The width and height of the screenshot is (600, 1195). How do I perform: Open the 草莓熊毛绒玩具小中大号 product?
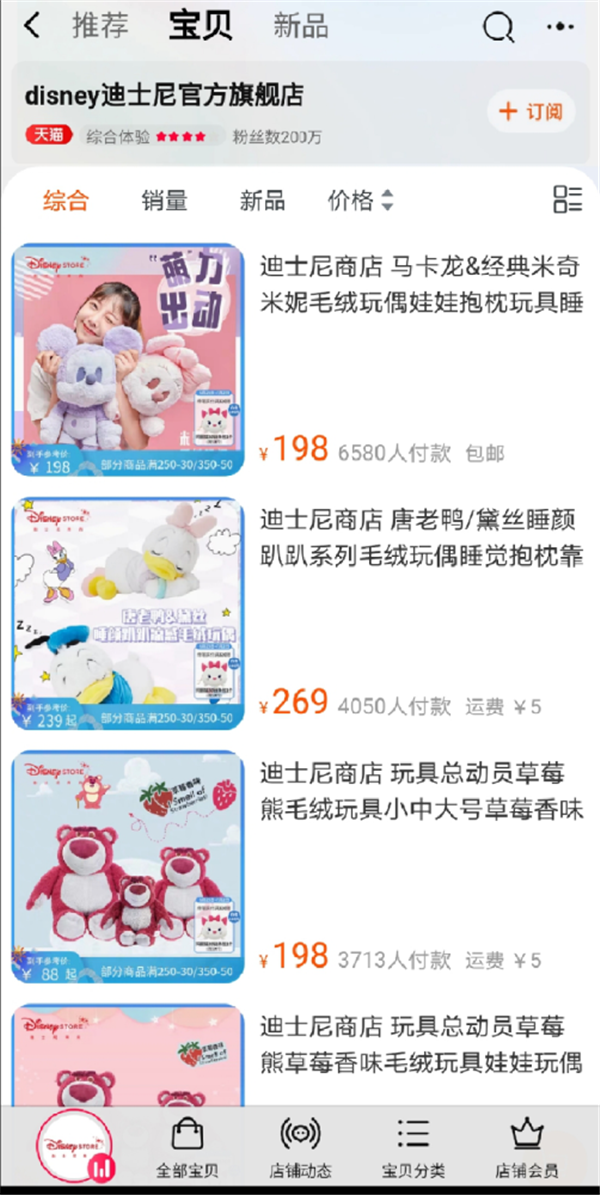tap(421, 791)
